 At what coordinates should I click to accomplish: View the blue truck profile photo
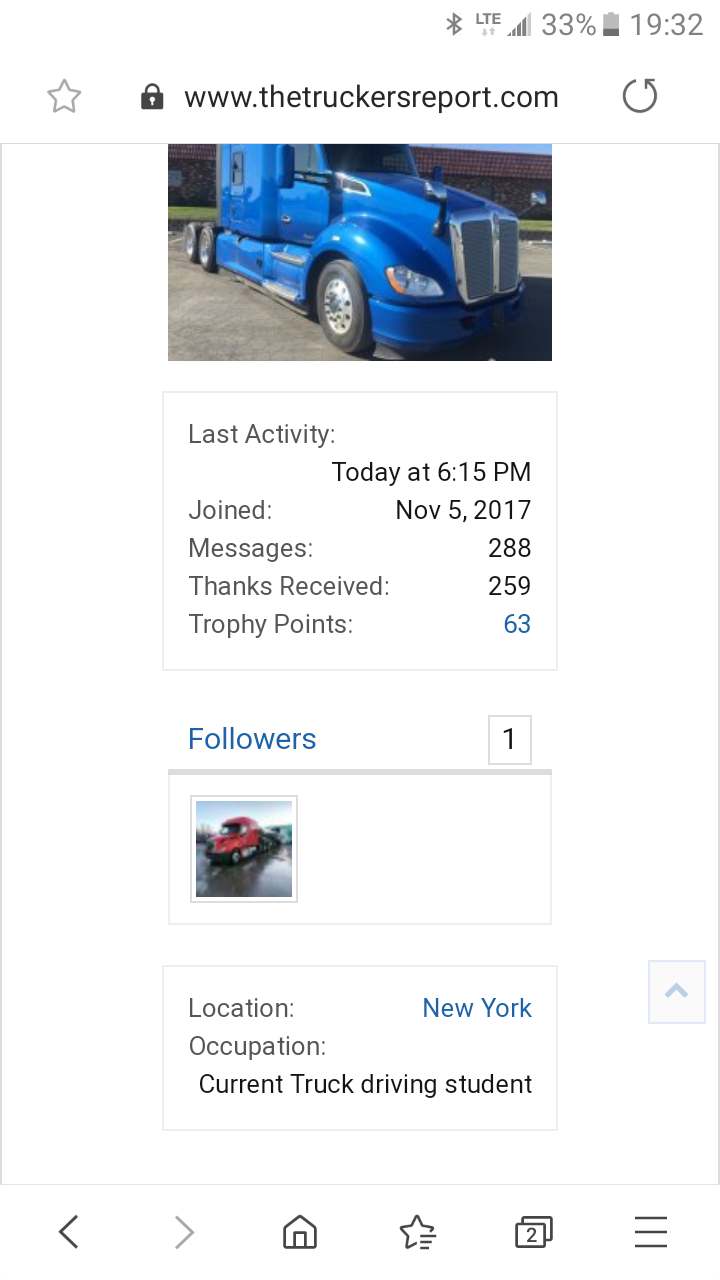(360, 251)
